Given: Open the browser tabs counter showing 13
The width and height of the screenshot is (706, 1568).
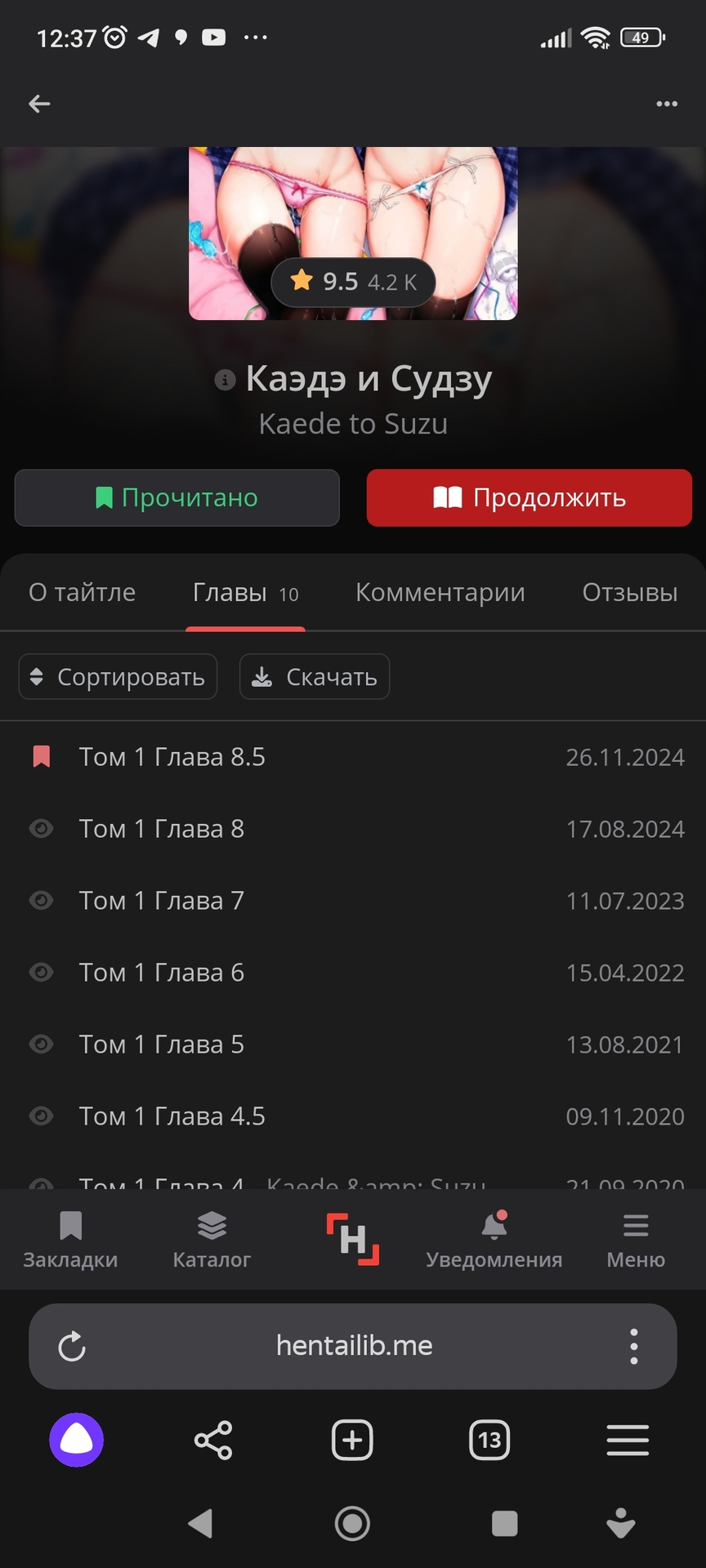Looking at the screenshot, I should point(489,1440).
